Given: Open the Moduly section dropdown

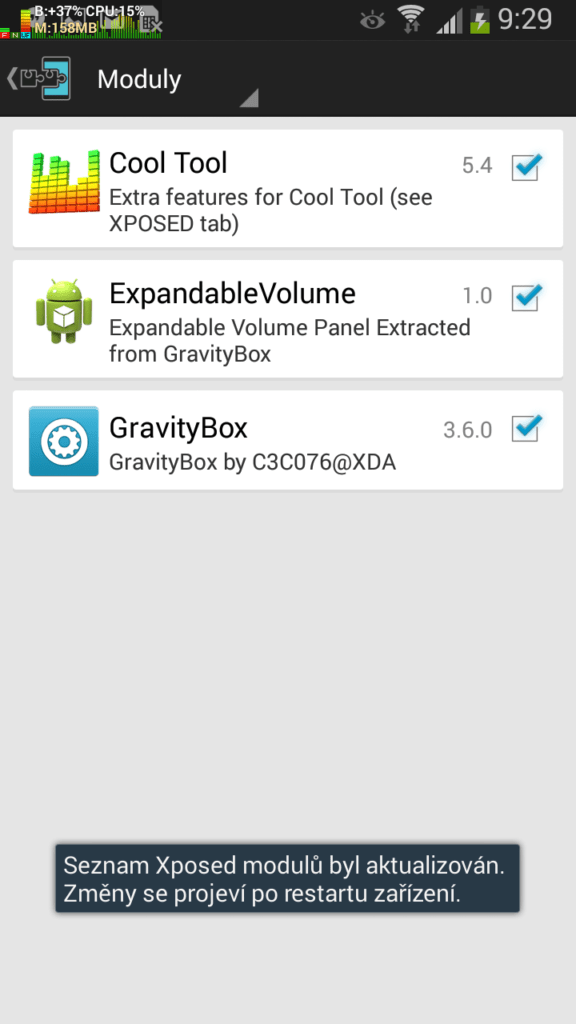Looking at the screenshot, I should pyautogui.click(x=176, y=80).
